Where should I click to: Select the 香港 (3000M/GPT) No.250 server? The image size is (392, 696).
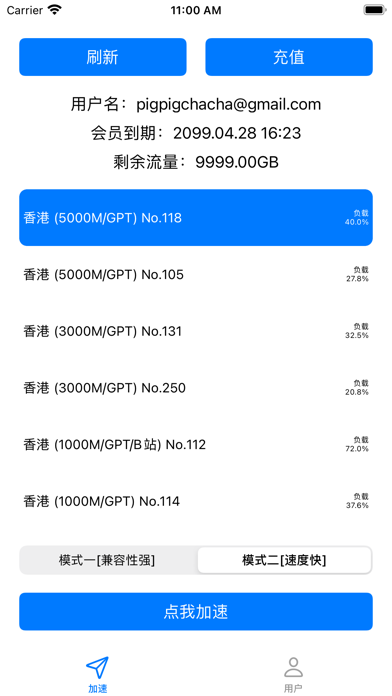point(196,388)
